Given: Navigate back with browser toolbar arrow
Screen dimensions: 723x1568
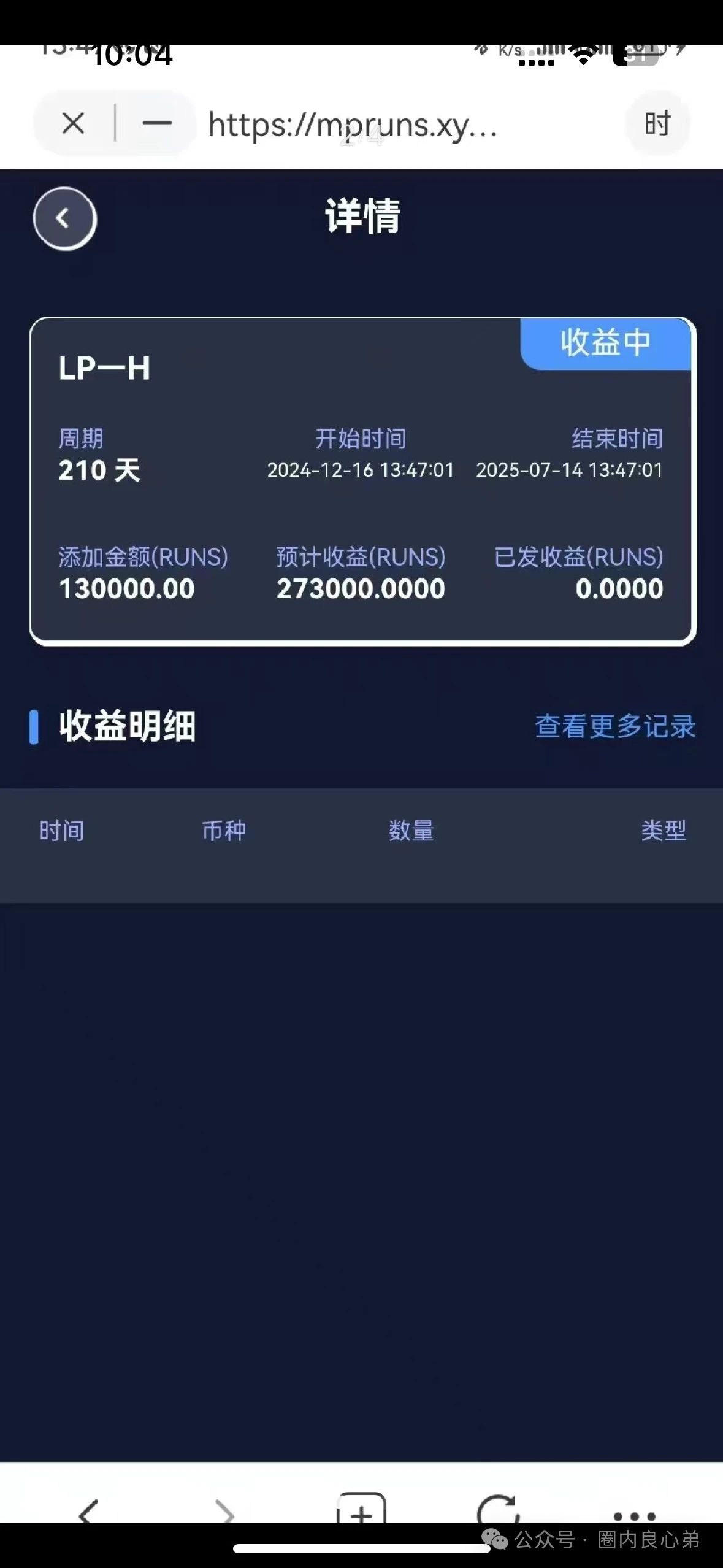Looking at the screenshot, I should pos(88,1510).
